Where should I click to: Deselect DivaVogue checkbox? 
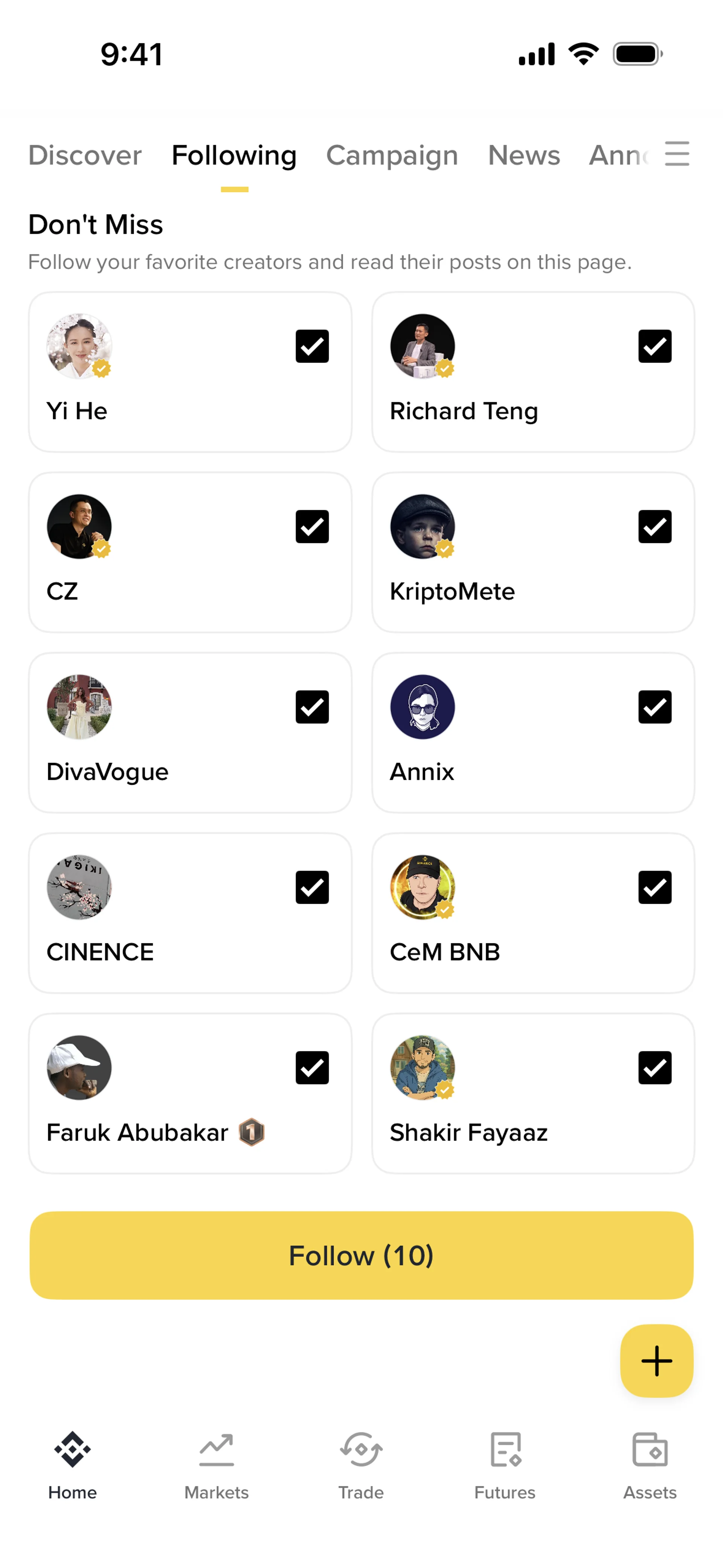point(311,707)
